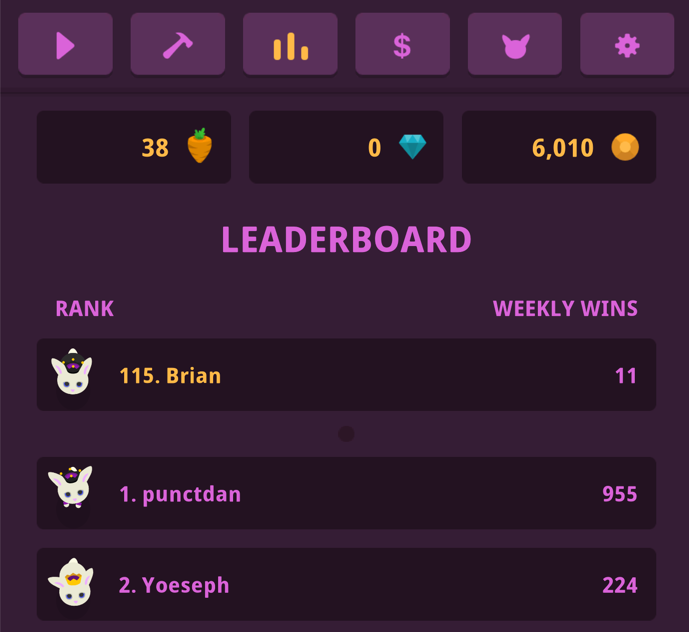Open the bunny characters tab

(515, 45)
